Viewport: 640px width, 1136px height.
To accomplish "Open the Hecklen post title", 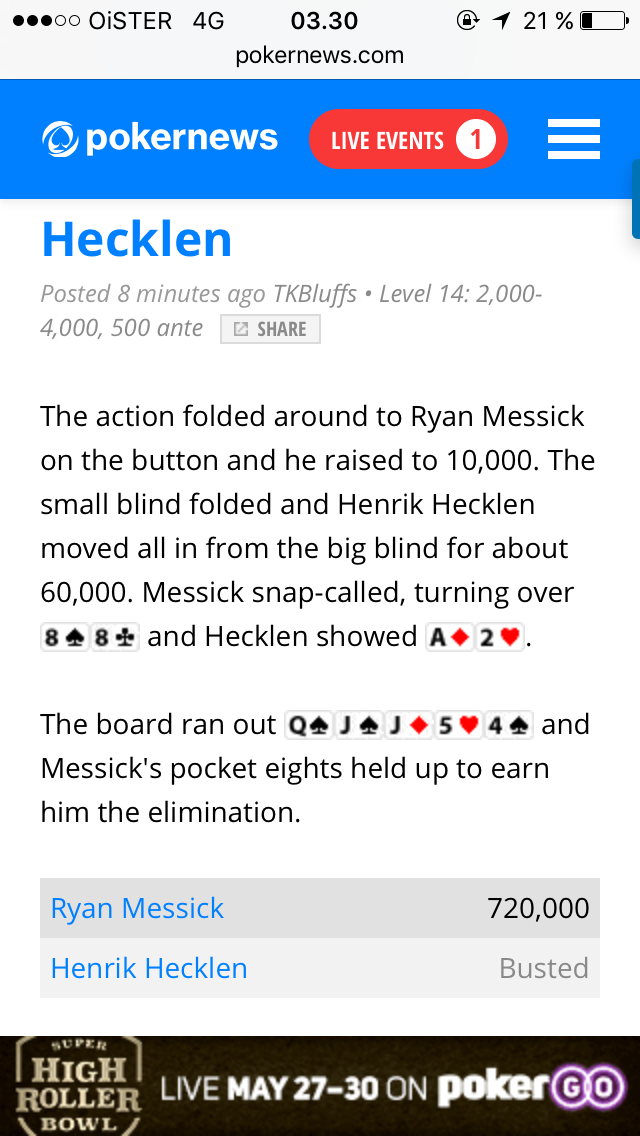I will click(137, 239).
